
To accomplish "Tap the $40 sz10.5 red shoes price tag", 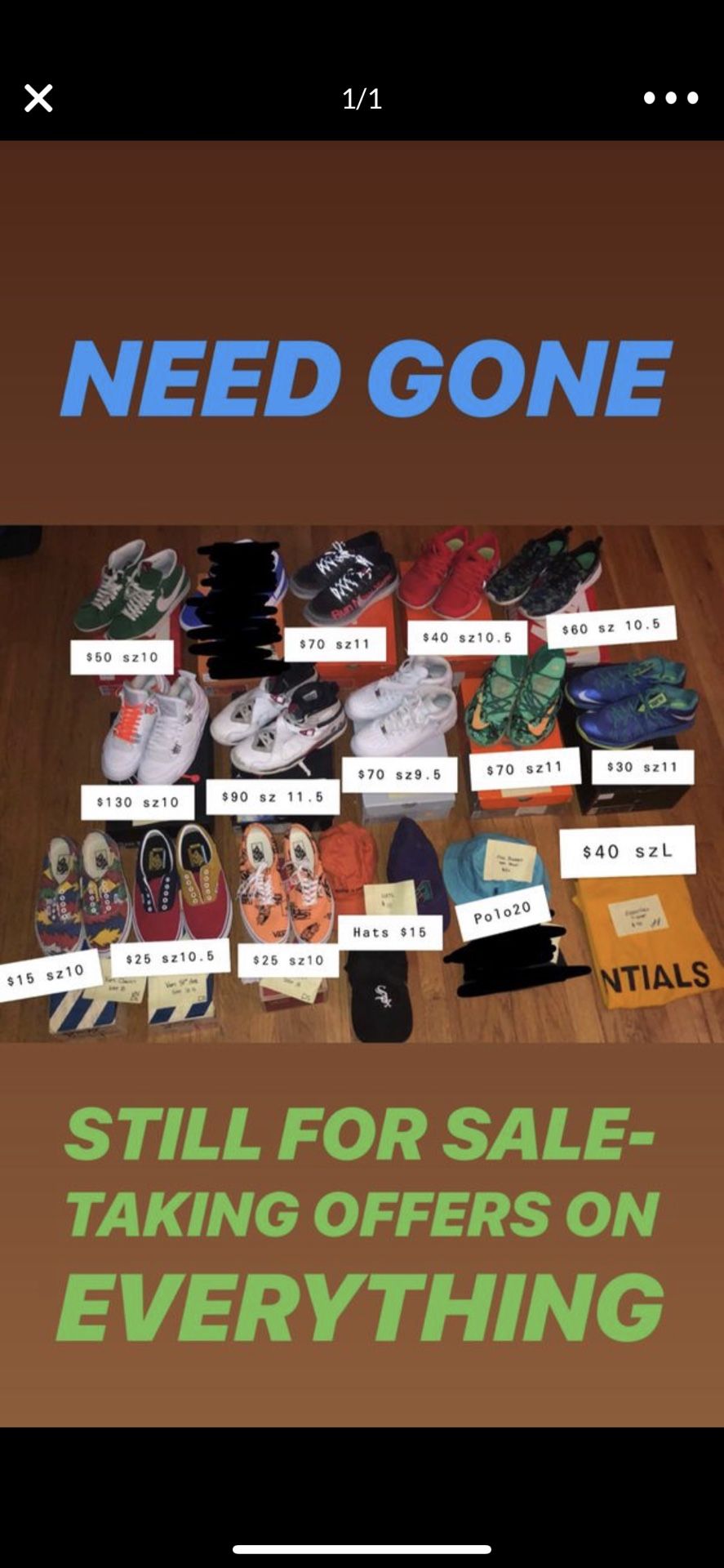I will [x=467, y=635].
